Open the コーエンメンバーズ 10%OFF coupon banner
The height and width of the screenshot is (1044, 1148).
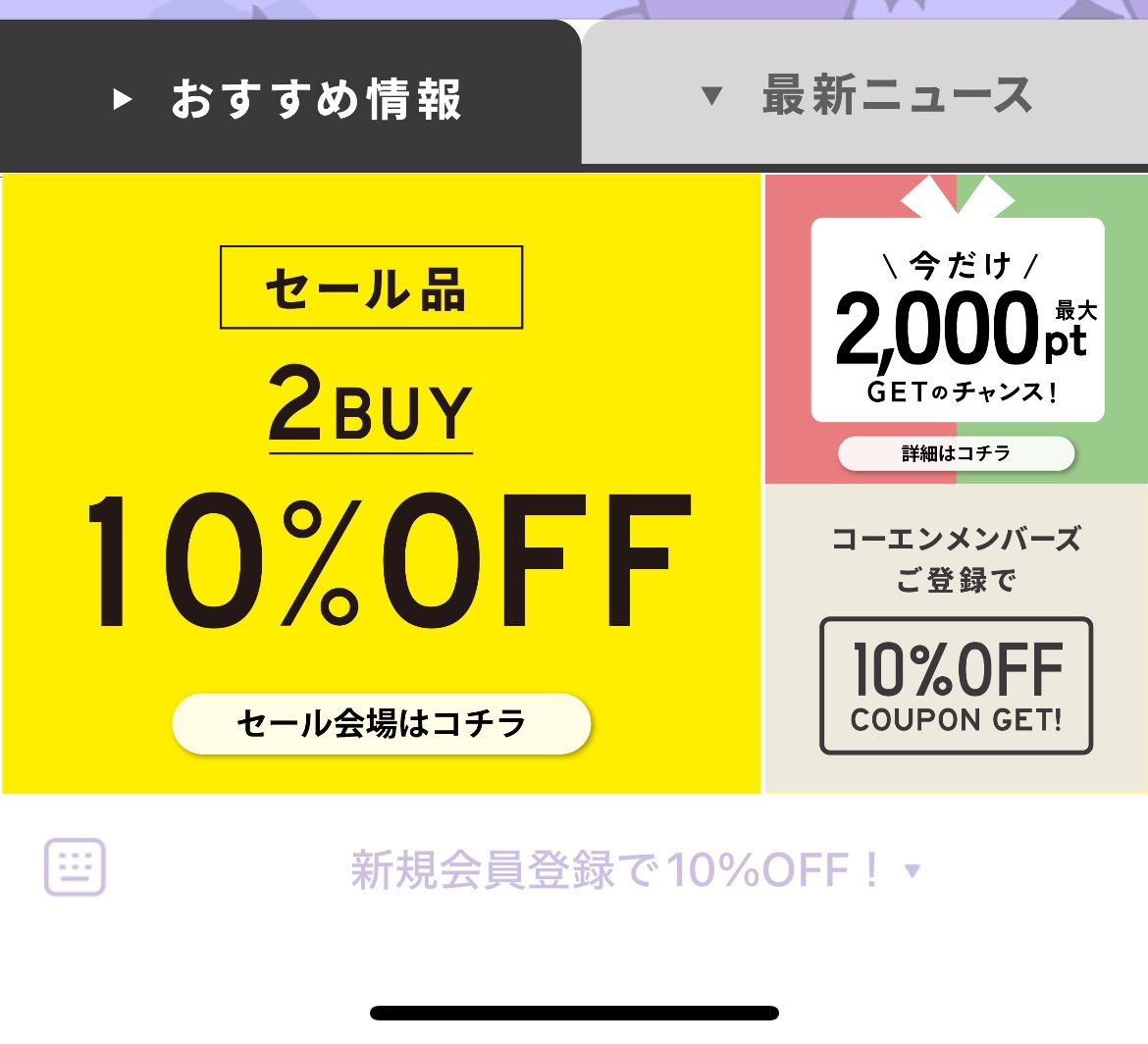[957, 638]
